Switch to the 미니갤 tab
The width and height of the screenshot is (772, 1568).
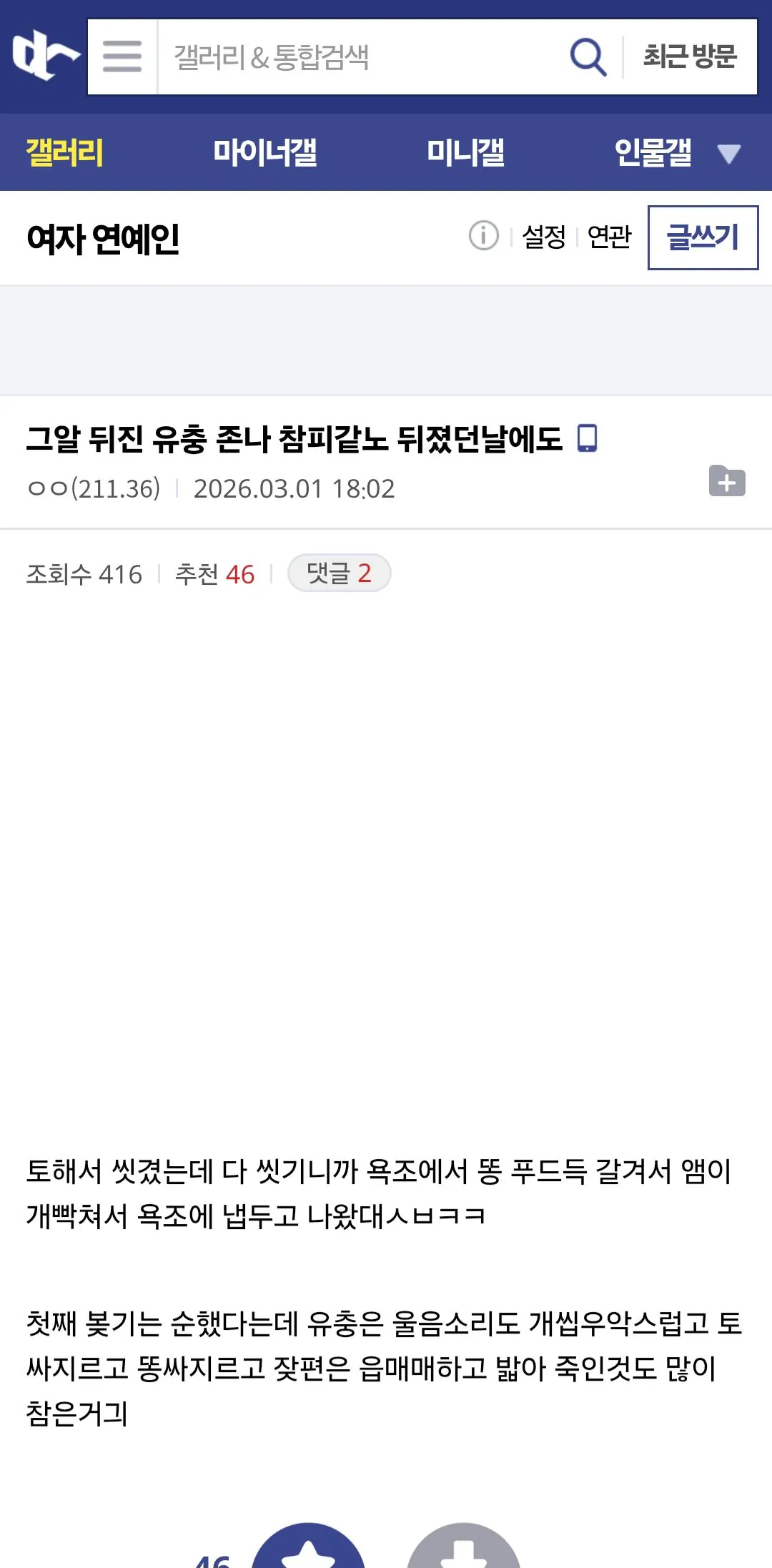(465, 152)
